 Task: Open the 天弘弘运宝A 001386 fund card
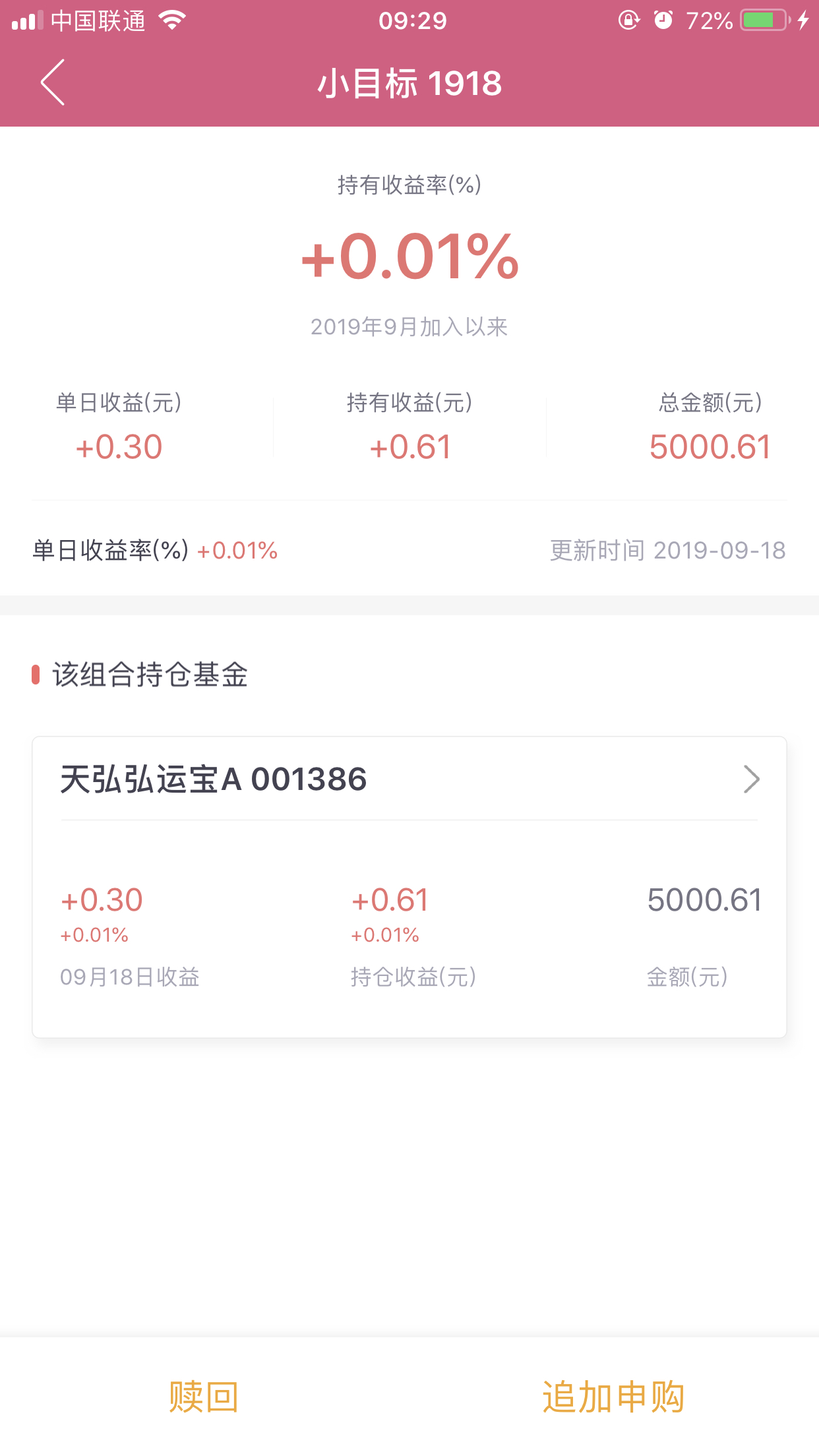pos(409,887)
